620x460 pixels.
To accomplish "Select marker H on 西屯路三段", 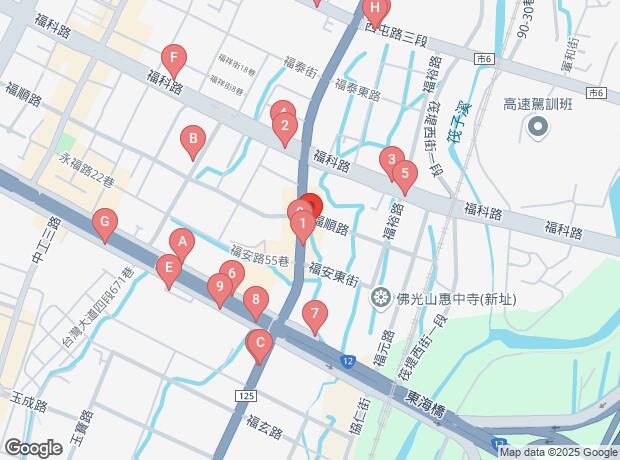I will pos(374,9).
